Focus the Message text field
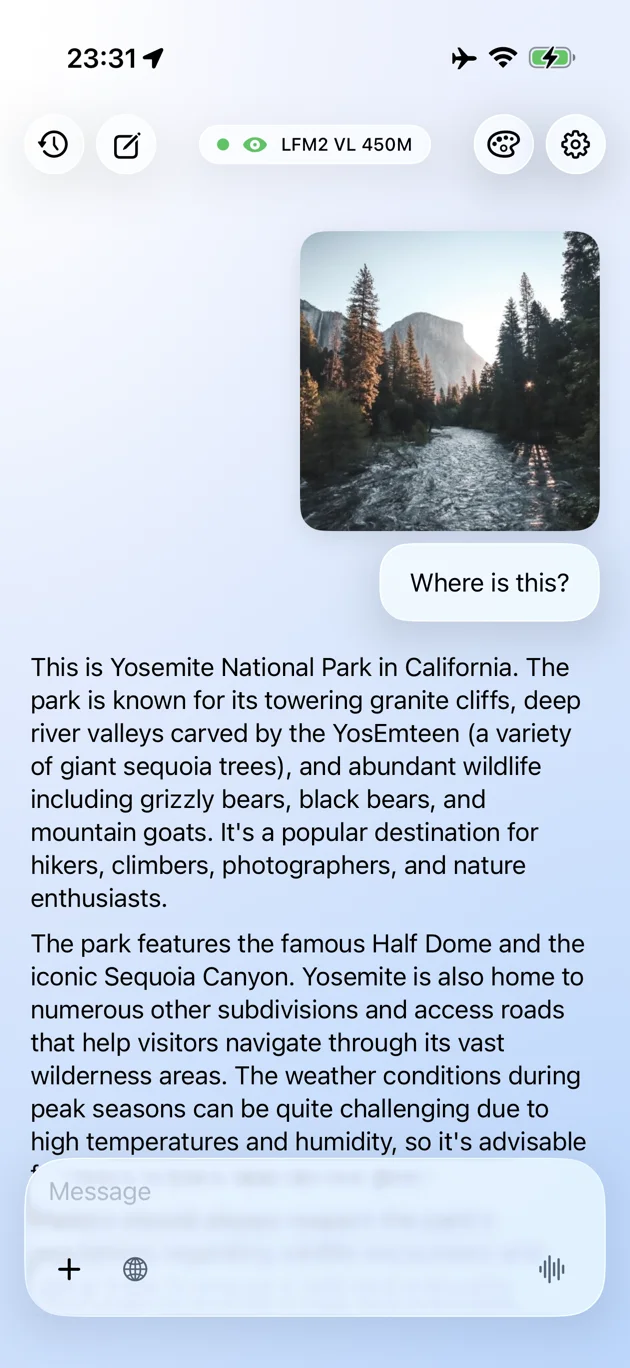 (x=300, y=1192)
